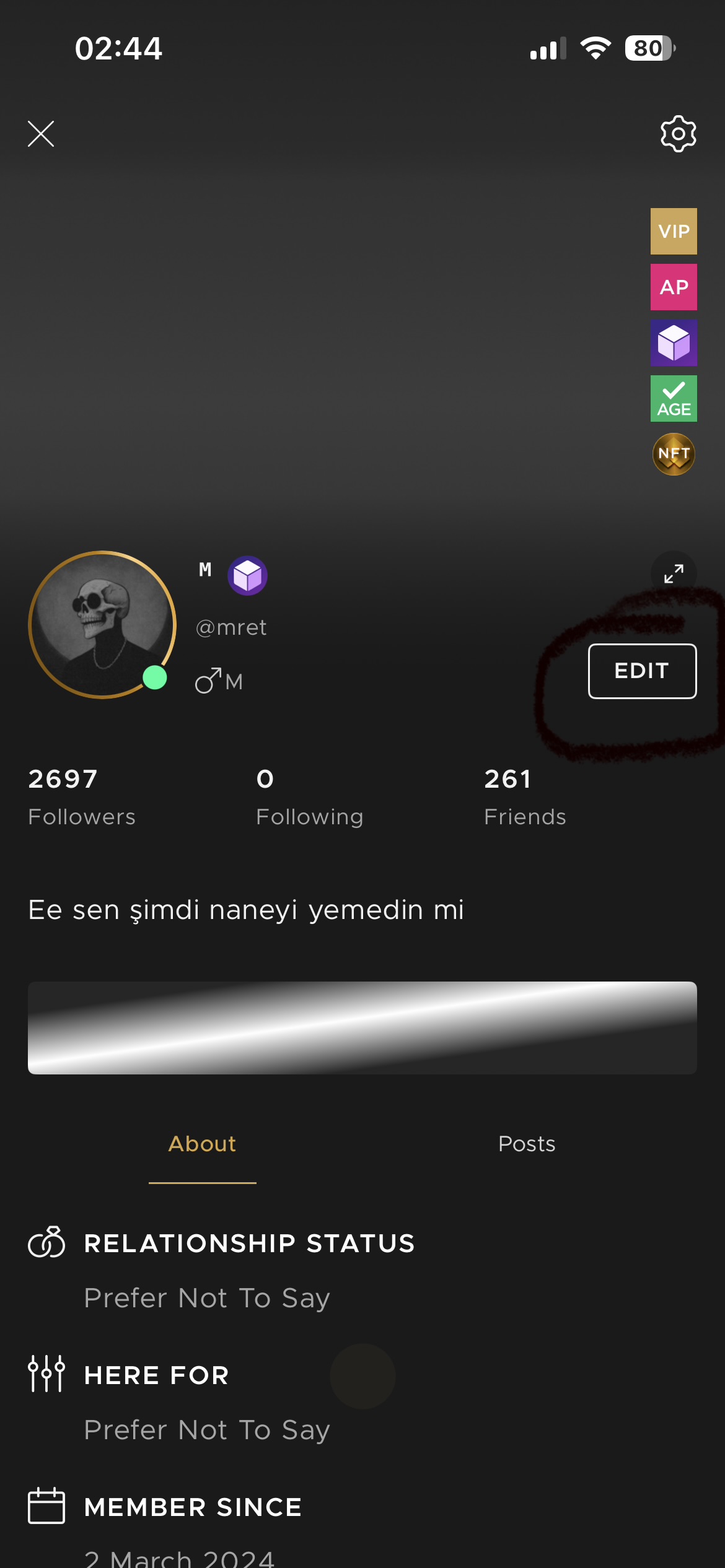Tap the pink AP badge
Image resolution: width=725 pixels, height=1568 pixels.
[x=674, y=287]
